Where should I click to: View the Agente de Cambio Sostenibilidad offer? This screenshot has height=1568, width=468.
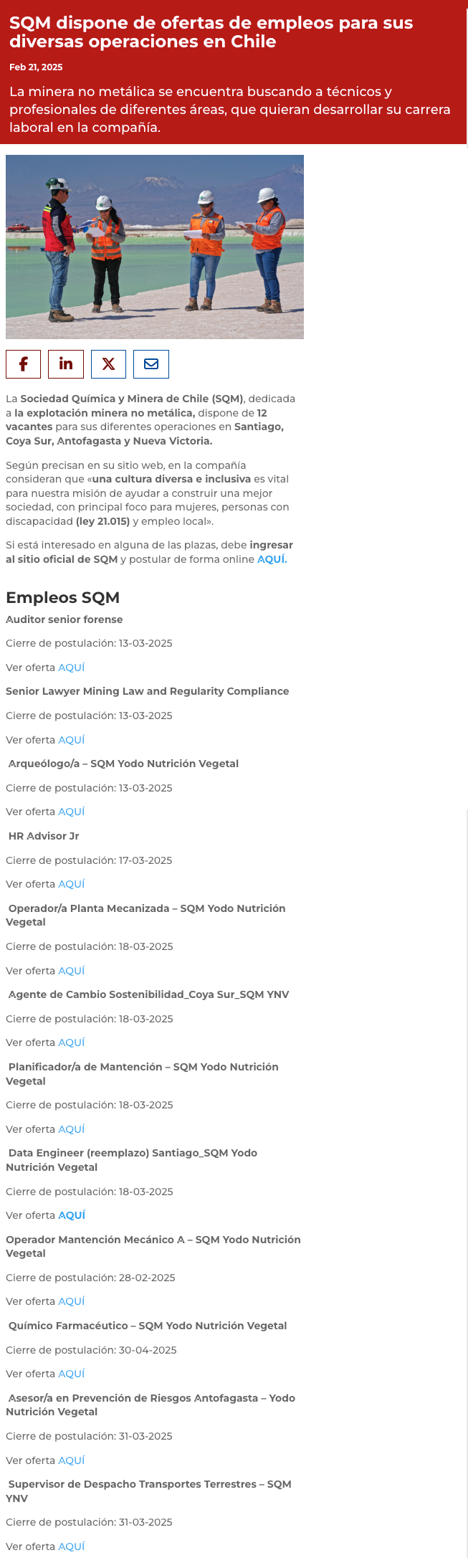[71, 1042]
